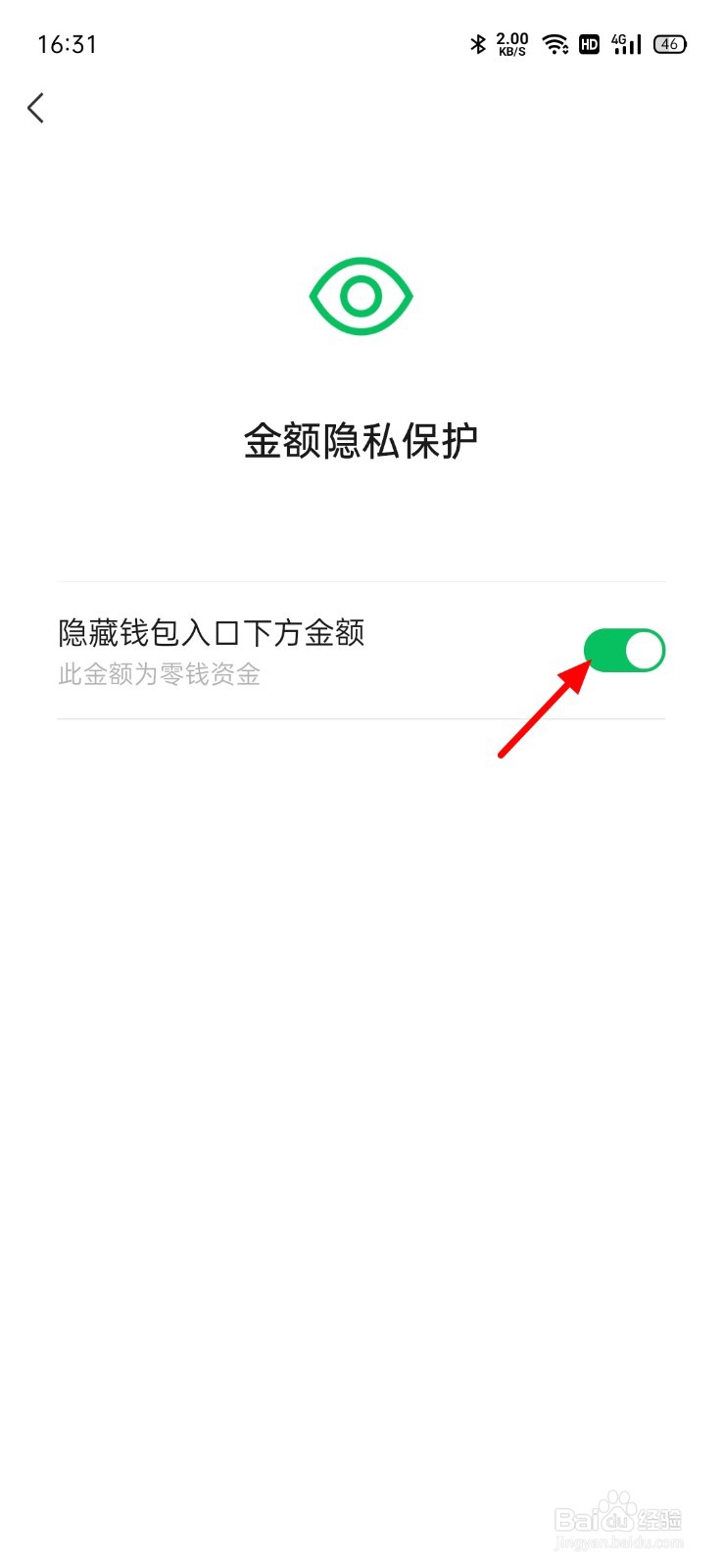Click the battery indicator showing 46

point(668,44)
